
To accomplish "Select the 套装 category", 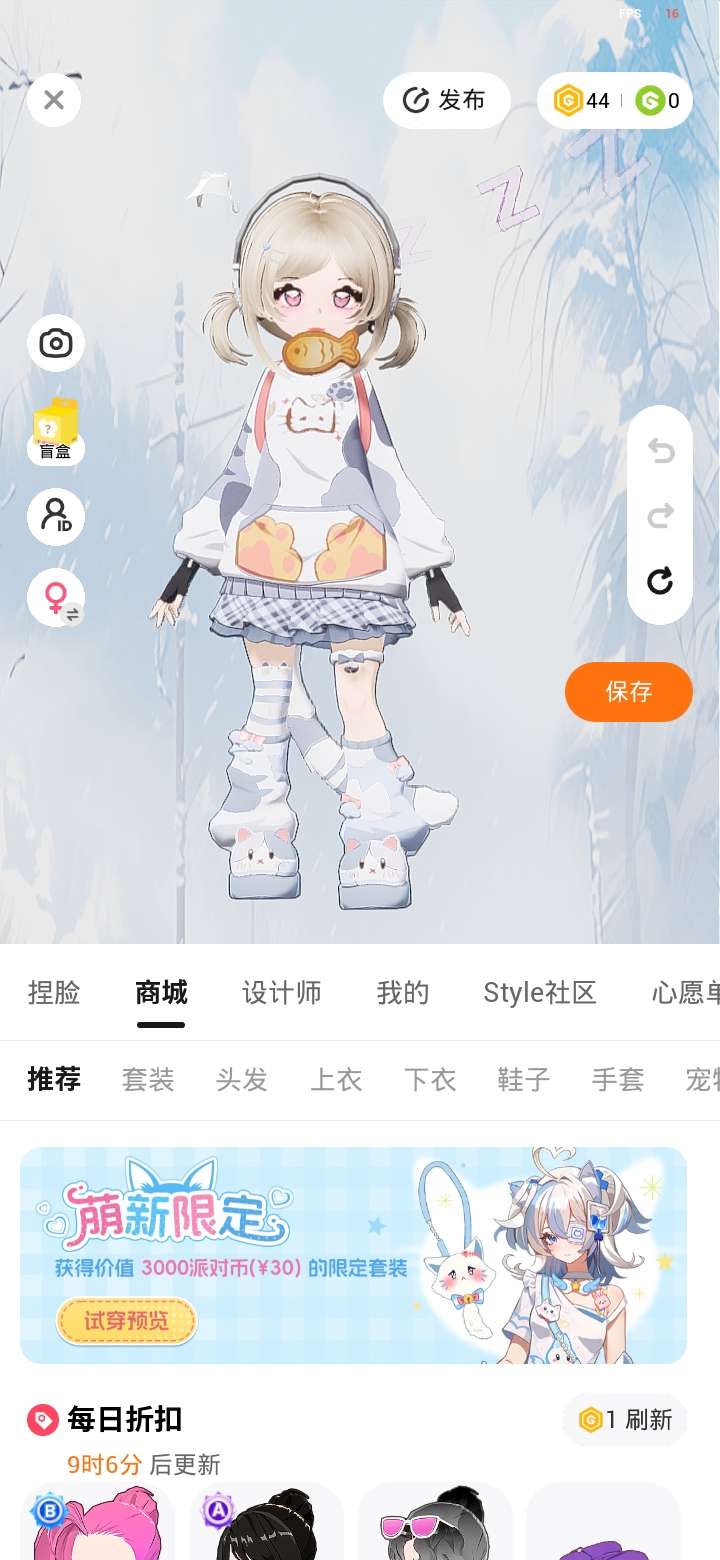I will pos(148,1080).
